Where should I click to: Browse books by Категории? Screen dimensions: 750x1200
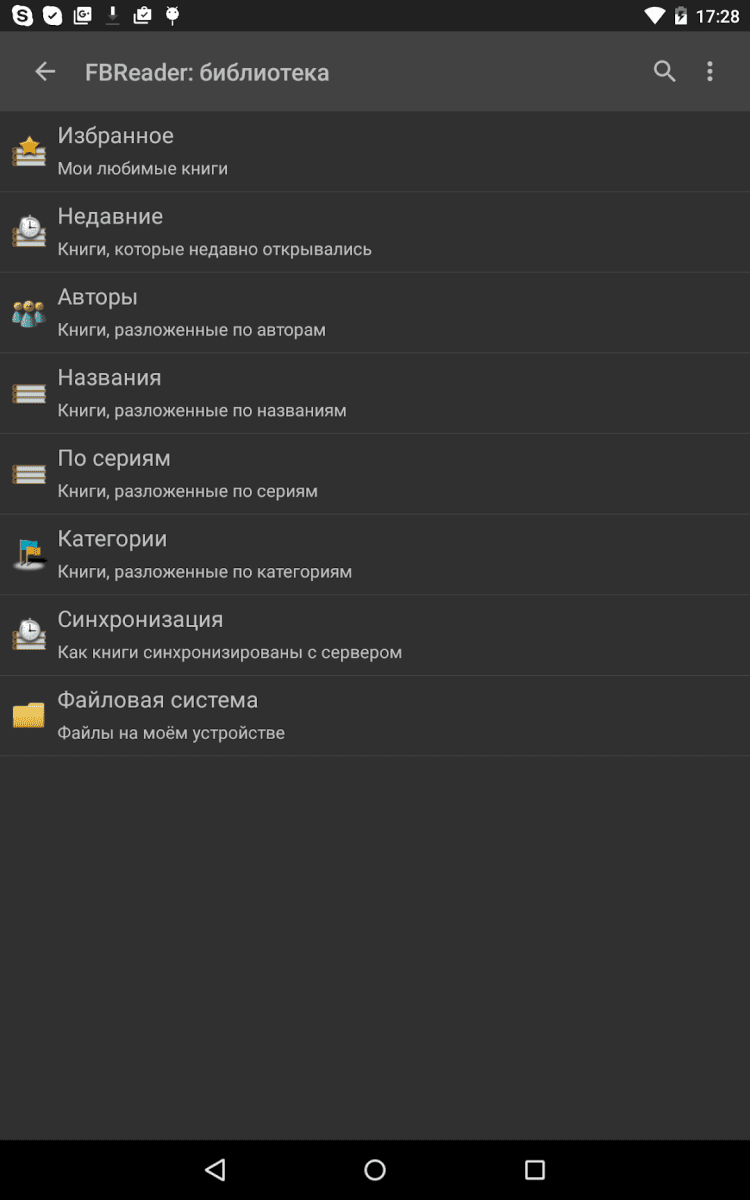click(375, 554)
